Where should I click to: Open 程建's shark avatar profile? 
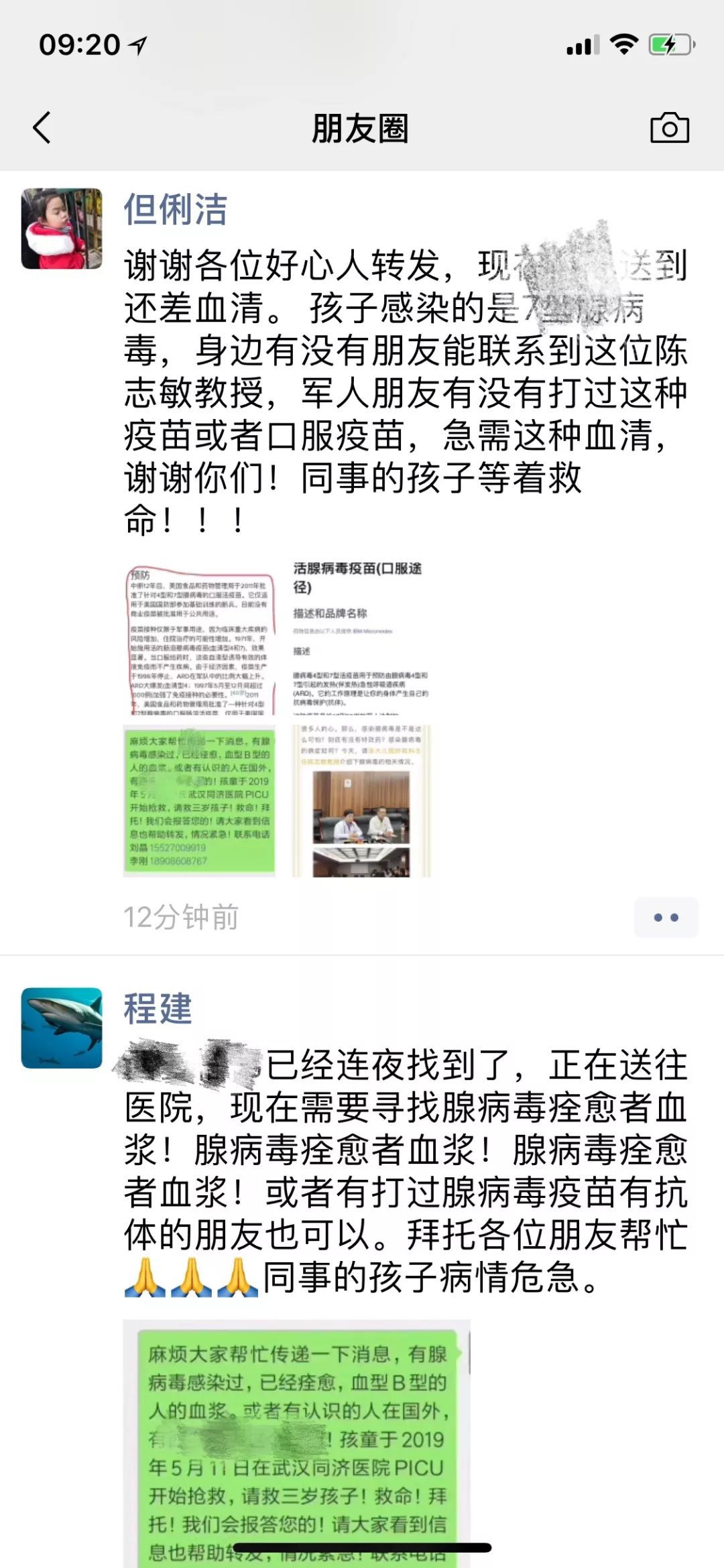(62, 1028)
